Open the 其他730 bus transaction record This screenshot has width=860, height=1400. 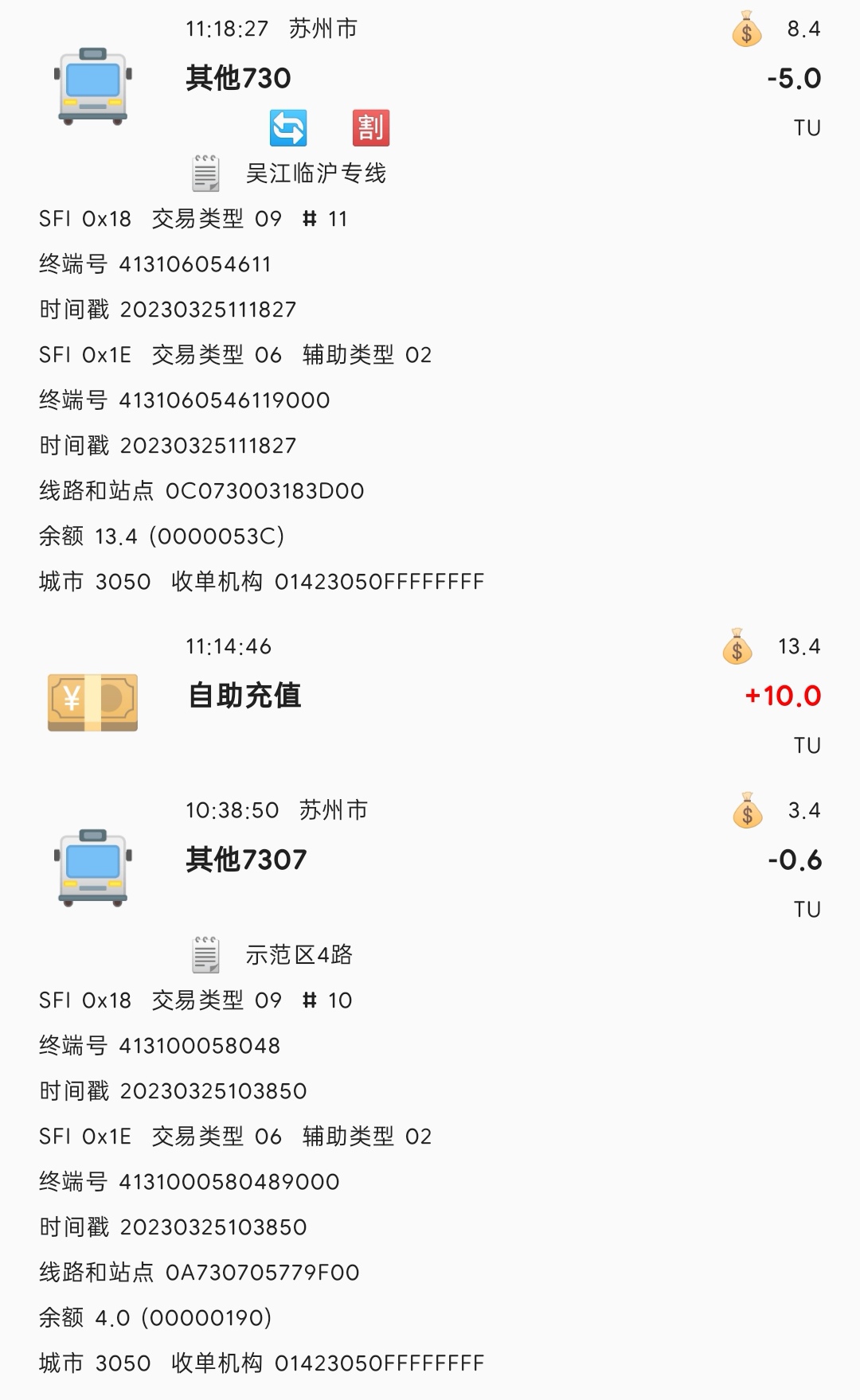click(x=239, y=78)
